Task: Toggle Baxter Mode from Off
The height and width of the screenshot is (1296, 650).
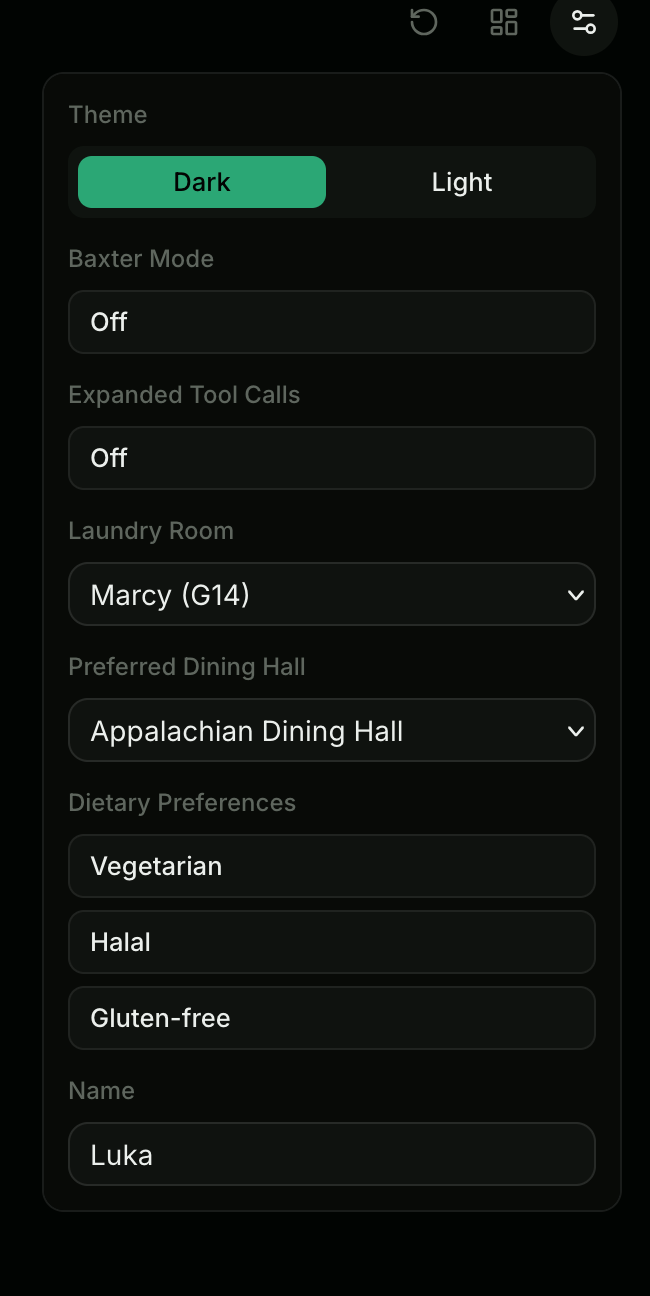Action: [x=332, y=322]
